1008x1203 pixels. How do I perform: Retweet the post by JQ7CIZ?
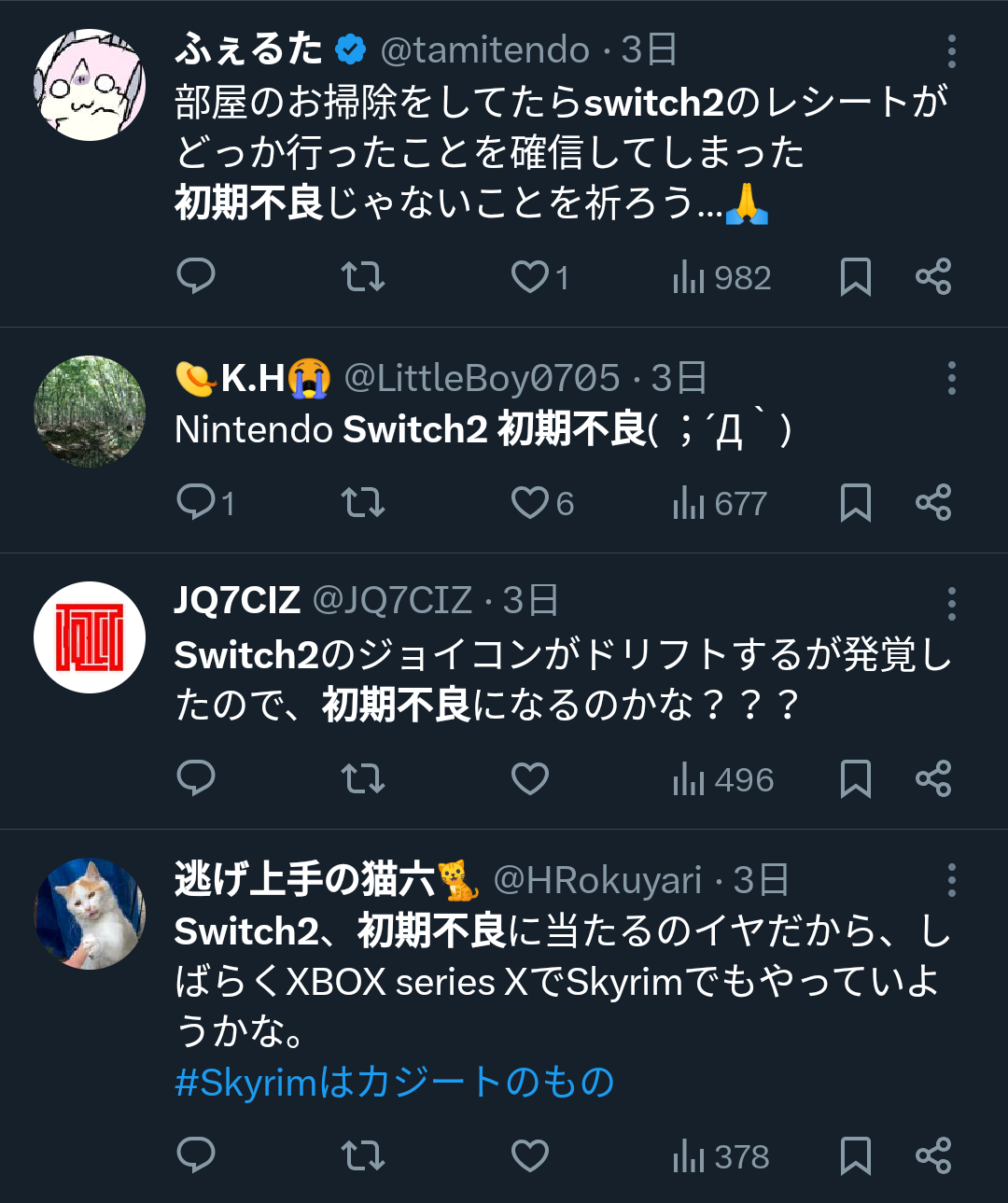point(363,778)
